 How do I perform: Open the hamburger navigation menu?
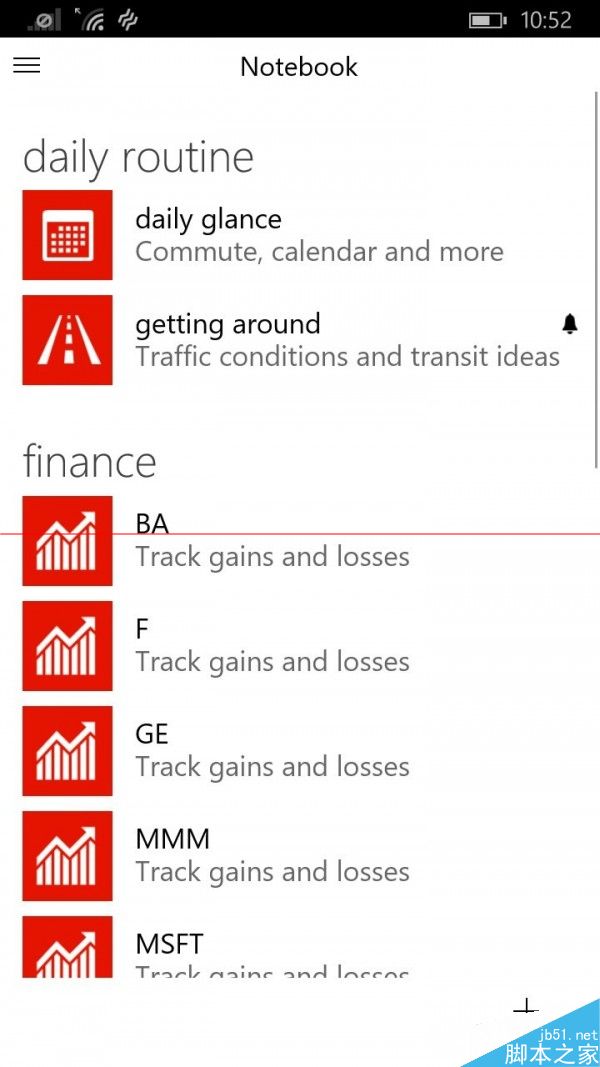(x=27, y=66)
